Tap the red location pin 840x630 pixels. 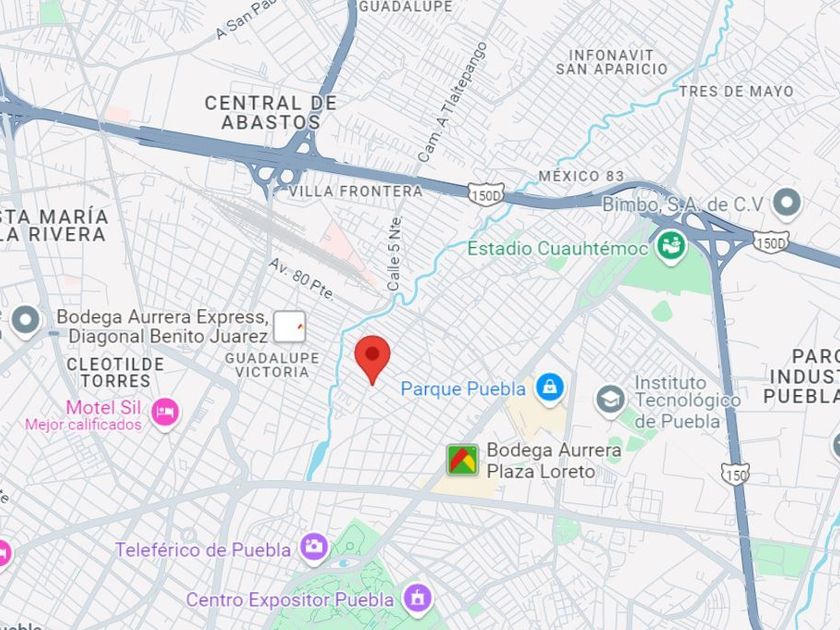click(372, 358)
